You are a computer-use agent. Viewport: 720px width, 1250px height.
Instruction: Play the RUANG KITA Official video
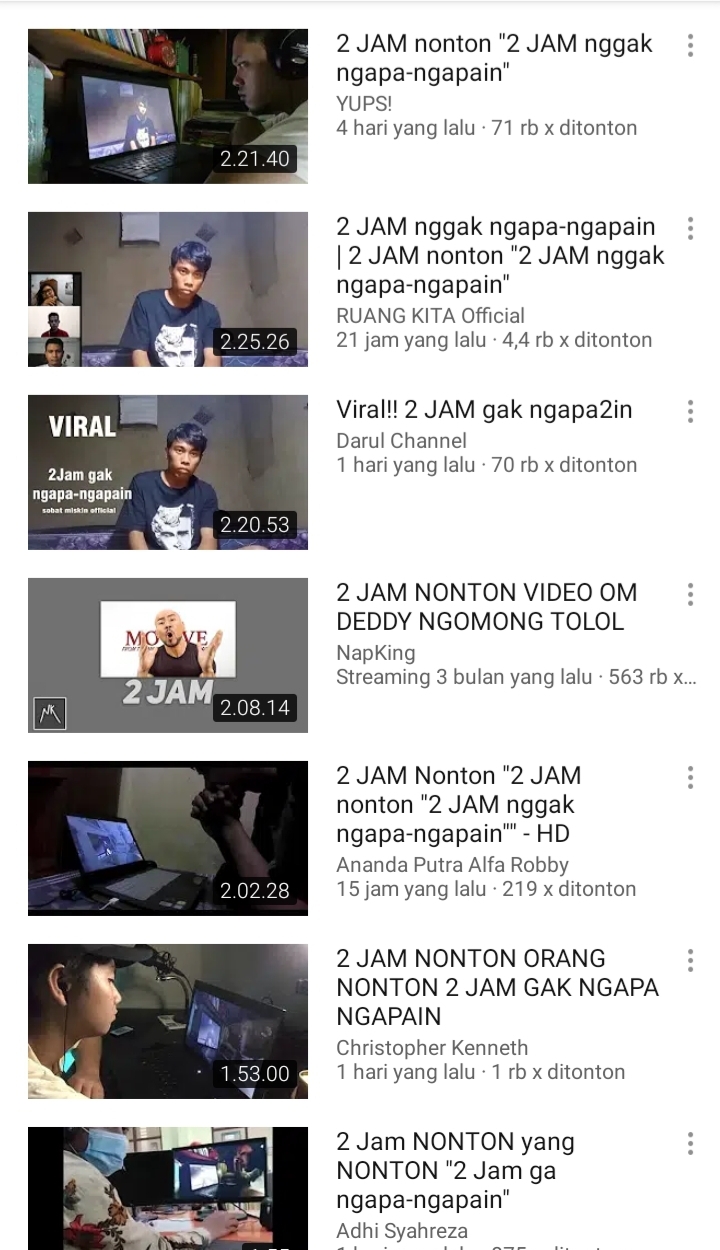point(168,289)
